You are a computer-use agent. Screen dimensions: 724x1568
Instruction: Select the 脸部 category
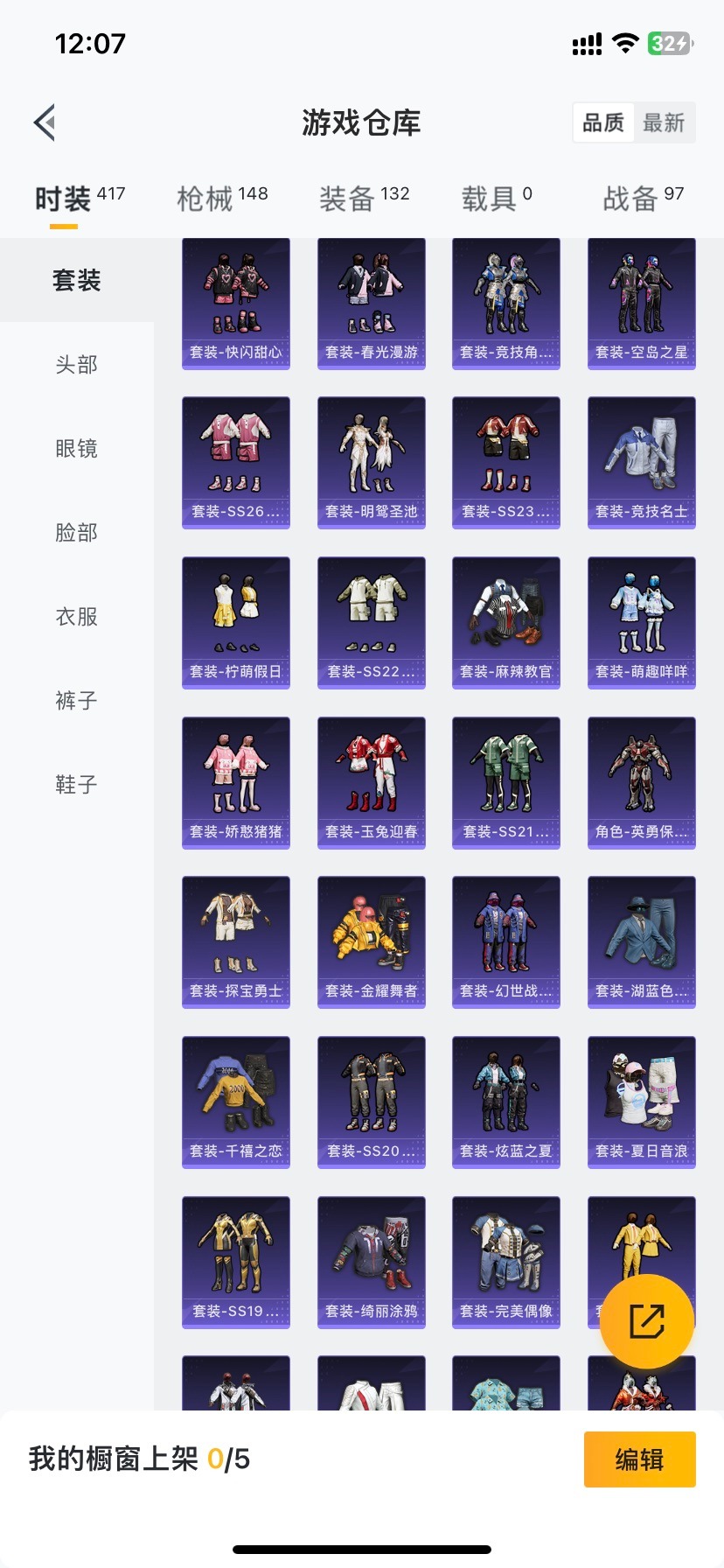[77, 532]
